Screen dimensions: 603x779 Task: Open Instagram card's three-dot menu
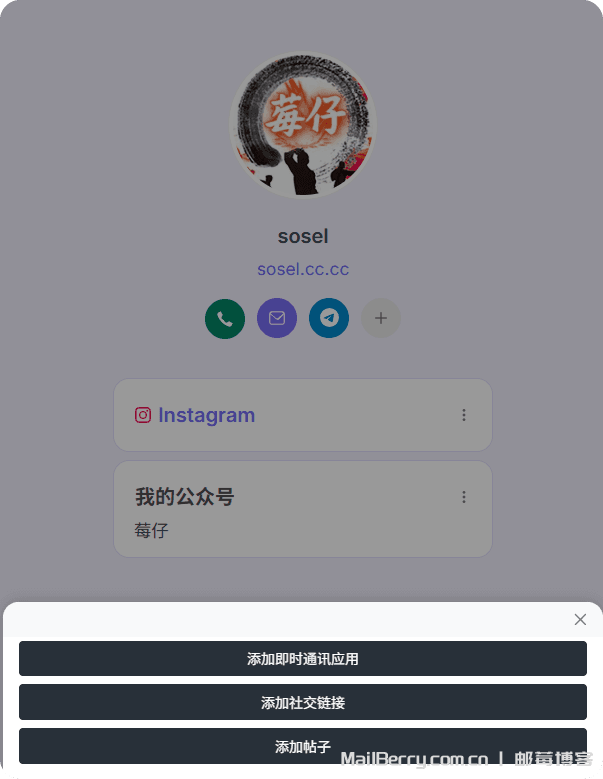pos(464,415)
